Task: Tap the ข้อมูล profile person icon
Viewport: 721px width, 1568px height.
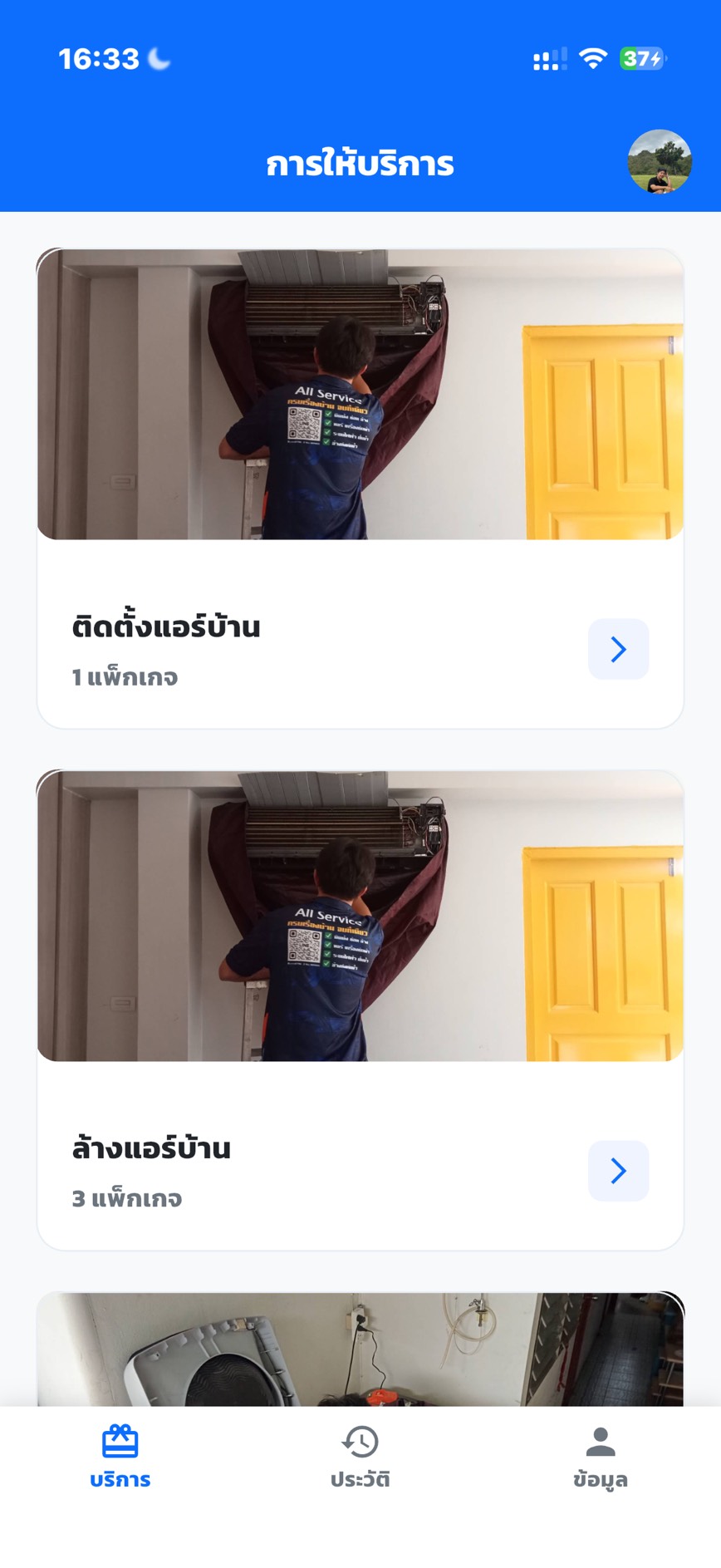Action: (x=601, y=1443)
